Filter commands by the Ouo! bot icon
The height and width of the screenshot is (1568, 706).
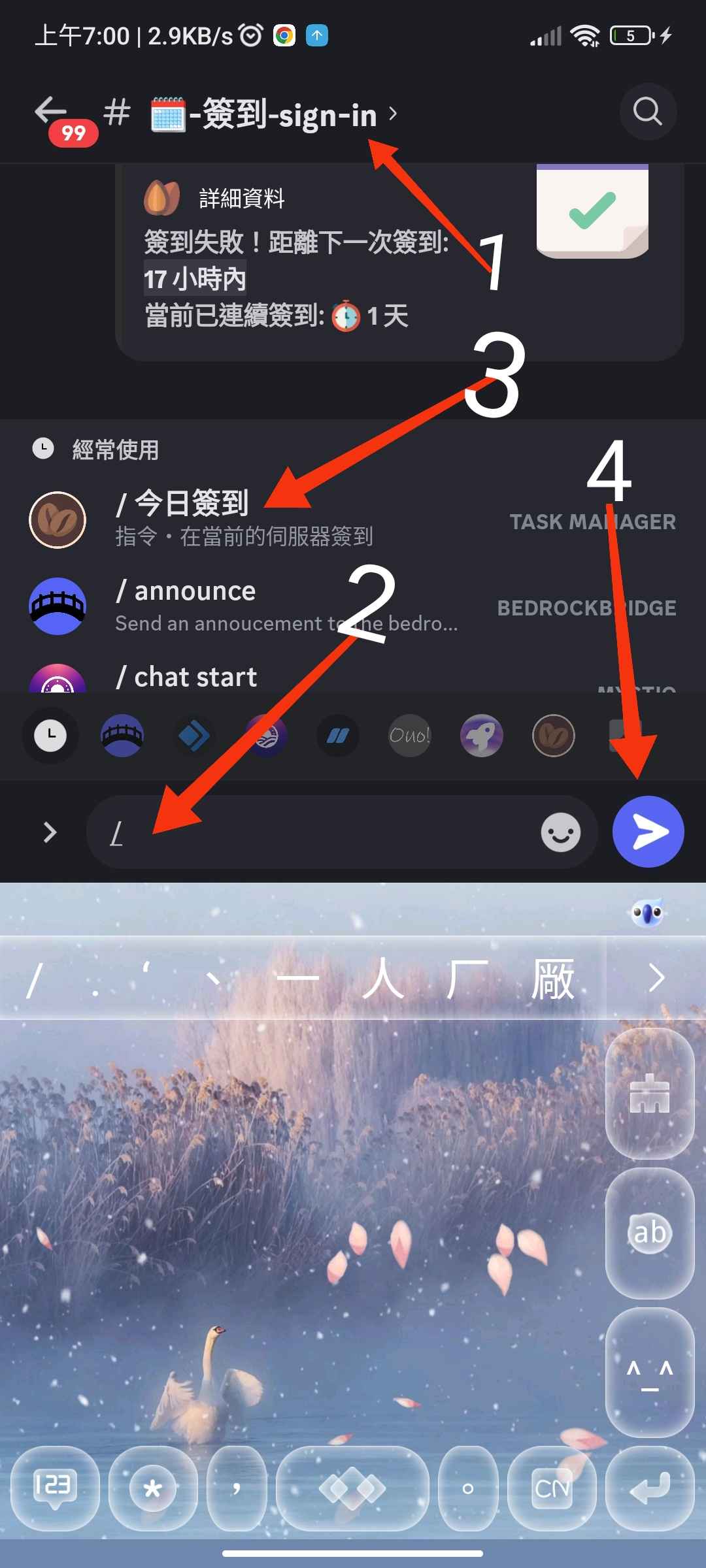pos(410,736)
